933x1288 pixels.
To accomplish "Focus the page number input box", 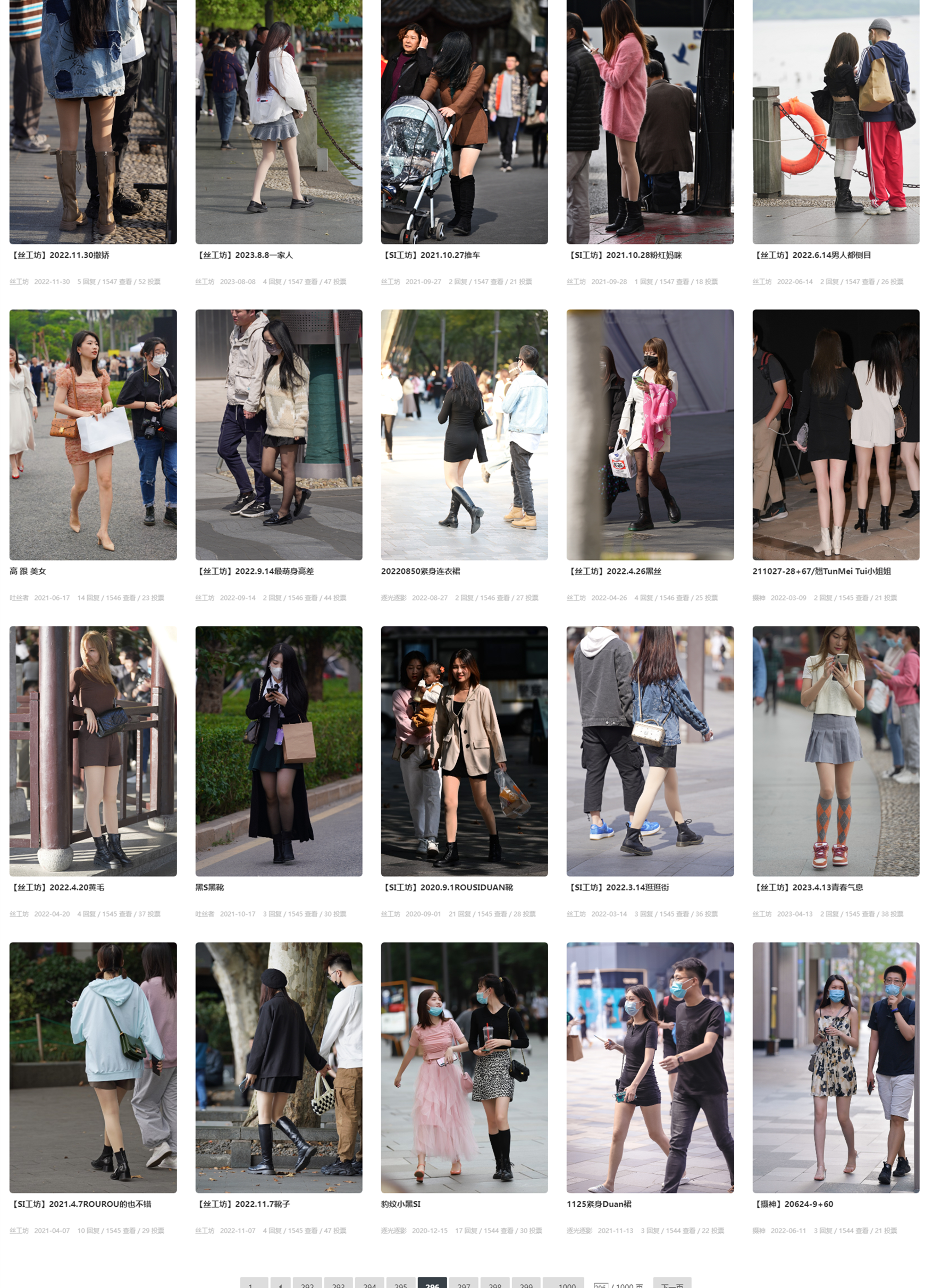I will click(x=601, y=1284).
